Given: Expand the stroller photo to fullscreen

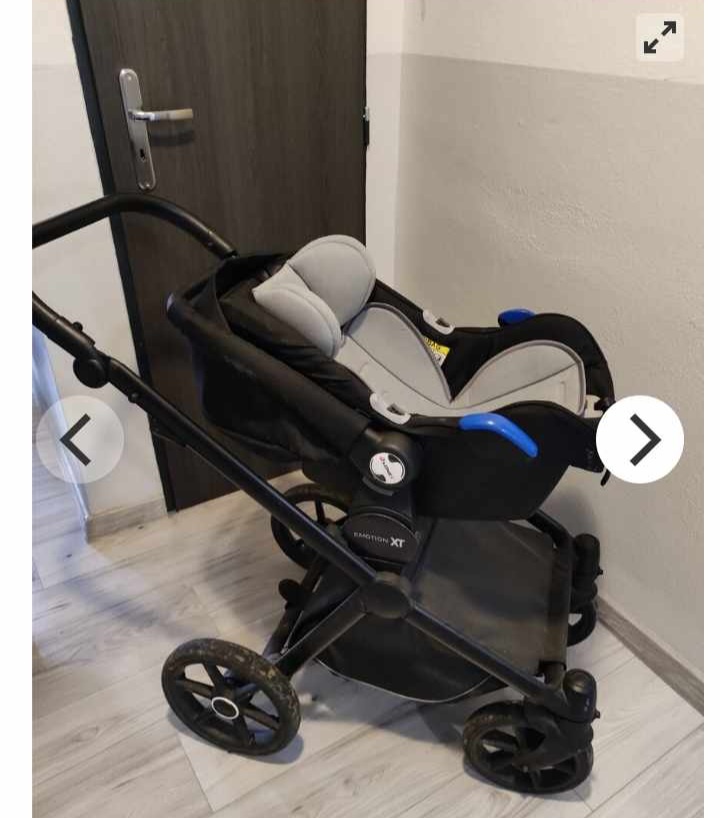Looking at the screenshot, I should (x=660, y=38).
